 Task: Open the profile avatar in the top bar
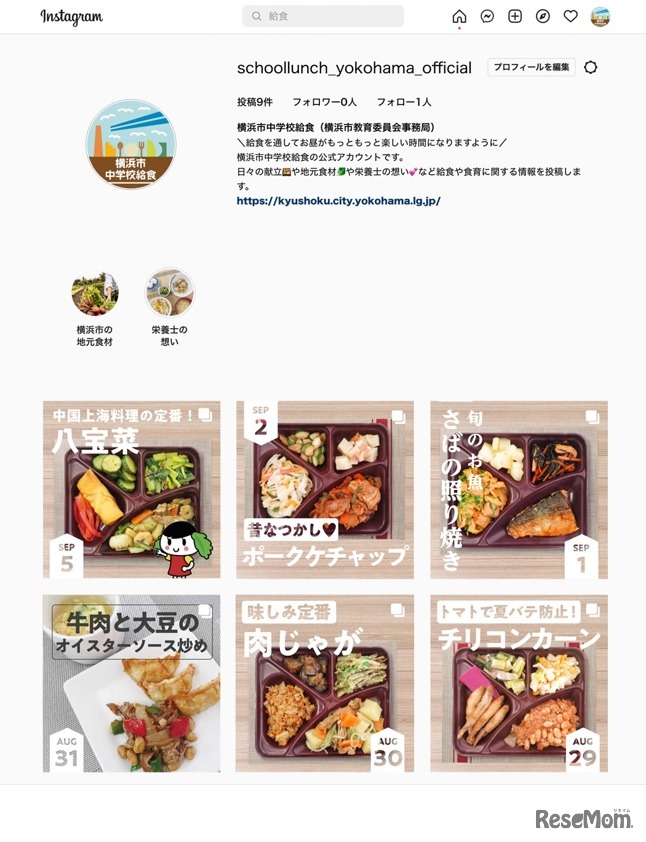600,16
